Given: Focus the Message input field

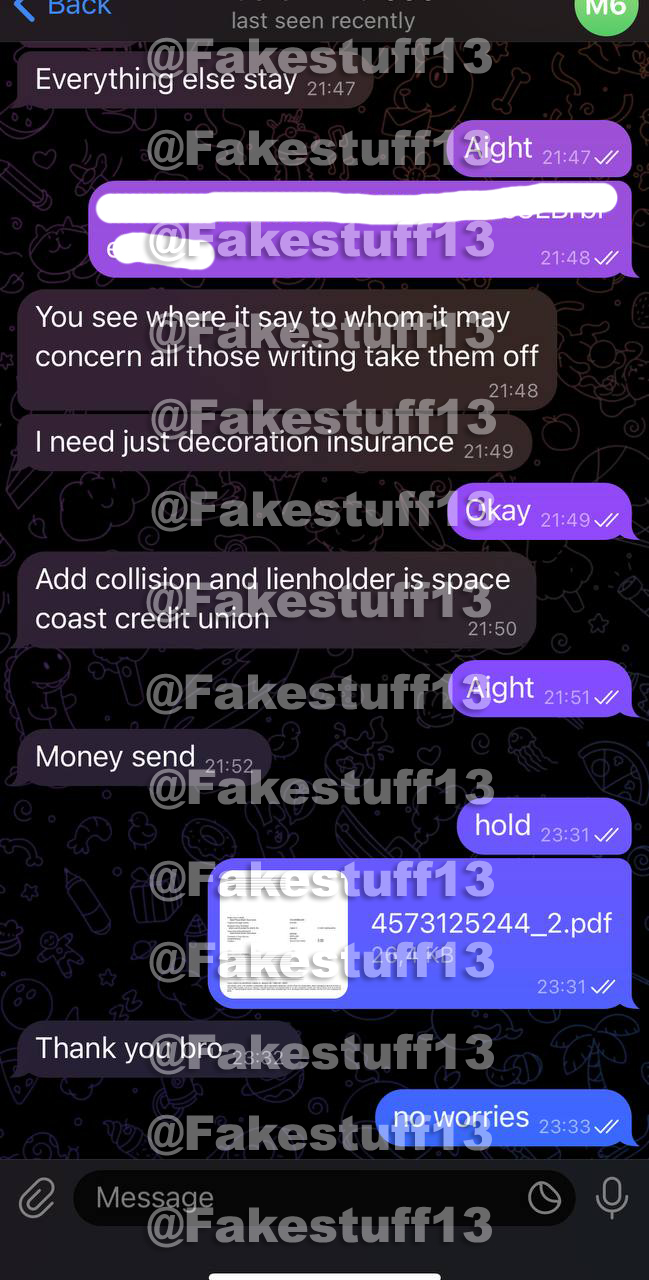Looking at the screenshot, I should 300,1197.
